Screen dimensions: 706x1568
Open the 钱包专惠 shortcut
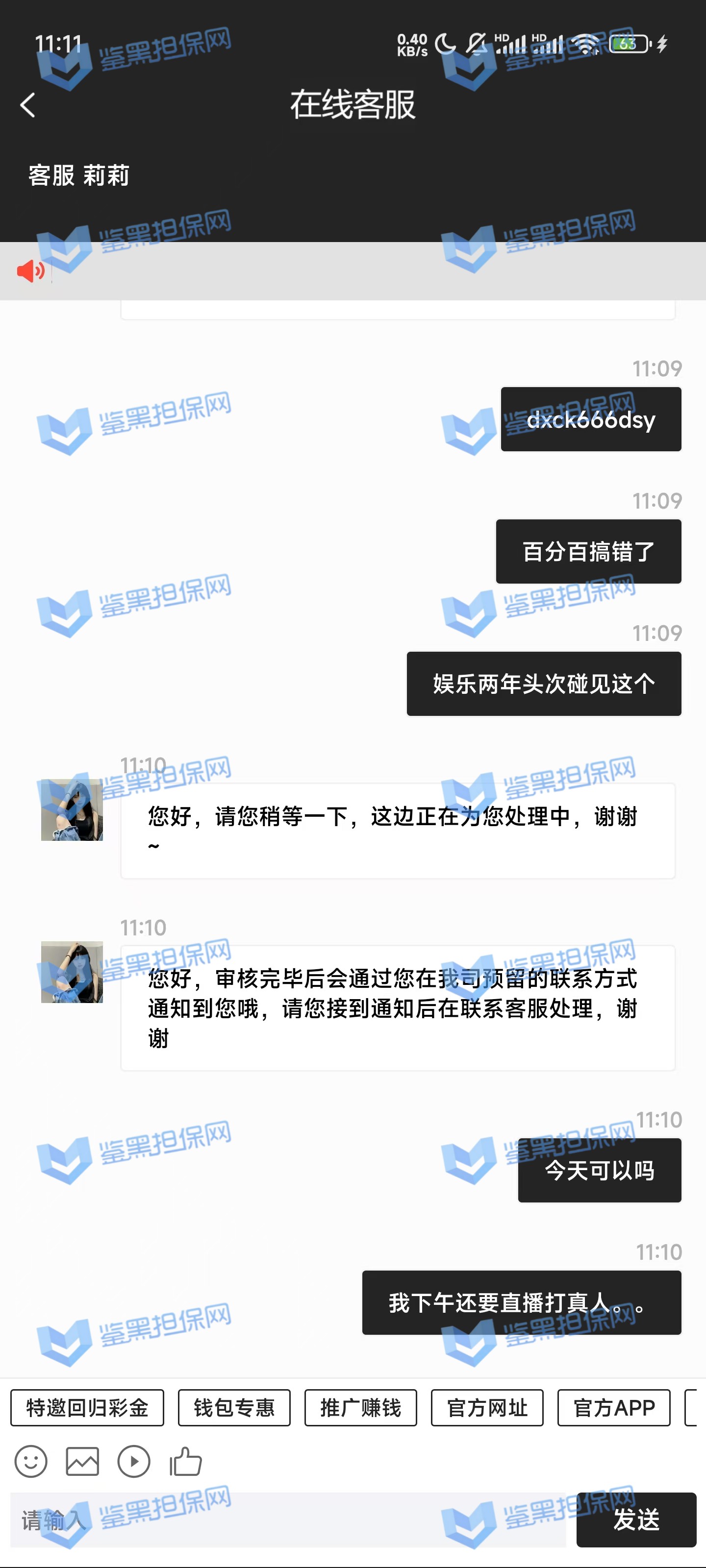click(x=234, y=1408)
